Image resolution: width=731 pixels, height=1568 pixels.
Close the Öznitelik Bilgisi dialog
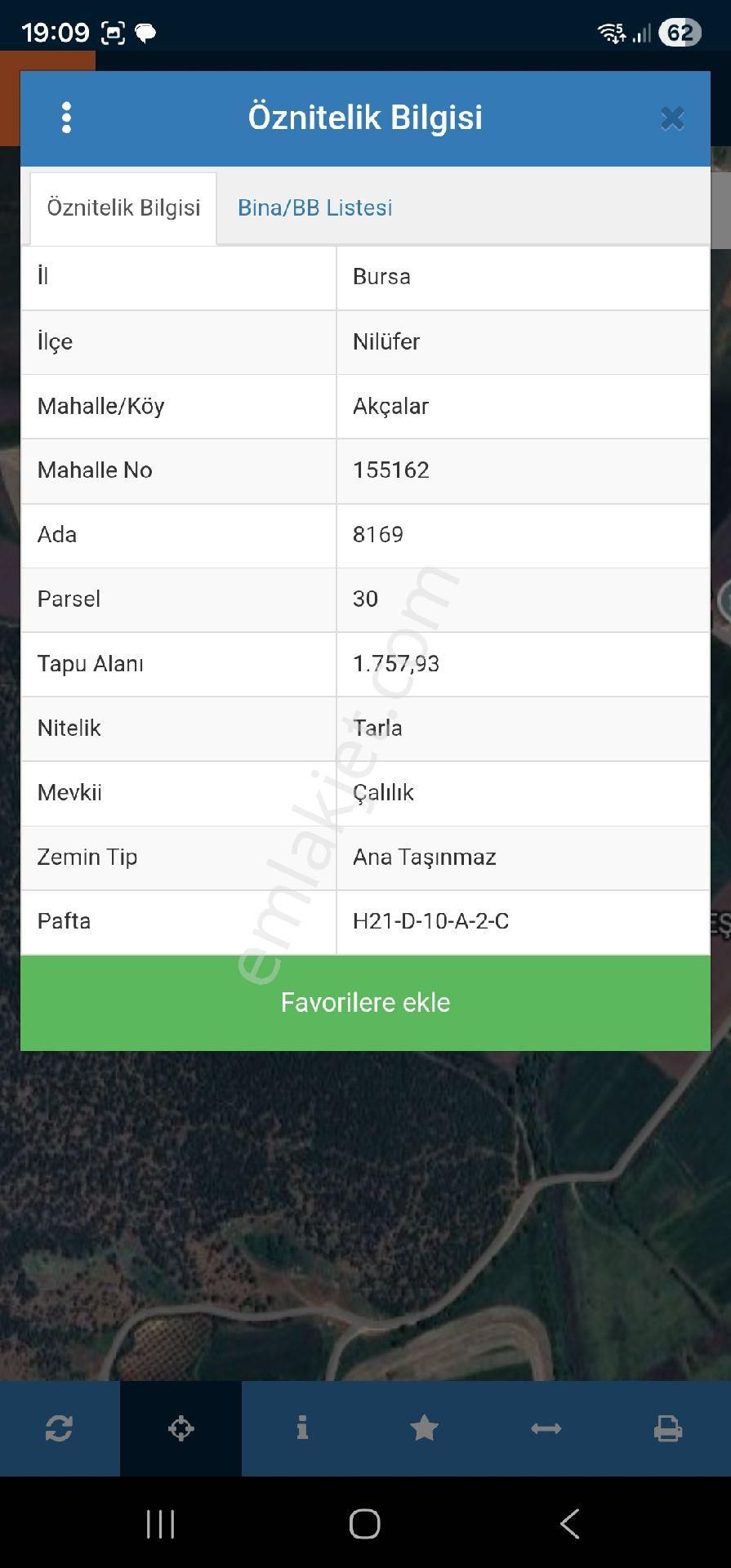point(671,118)
